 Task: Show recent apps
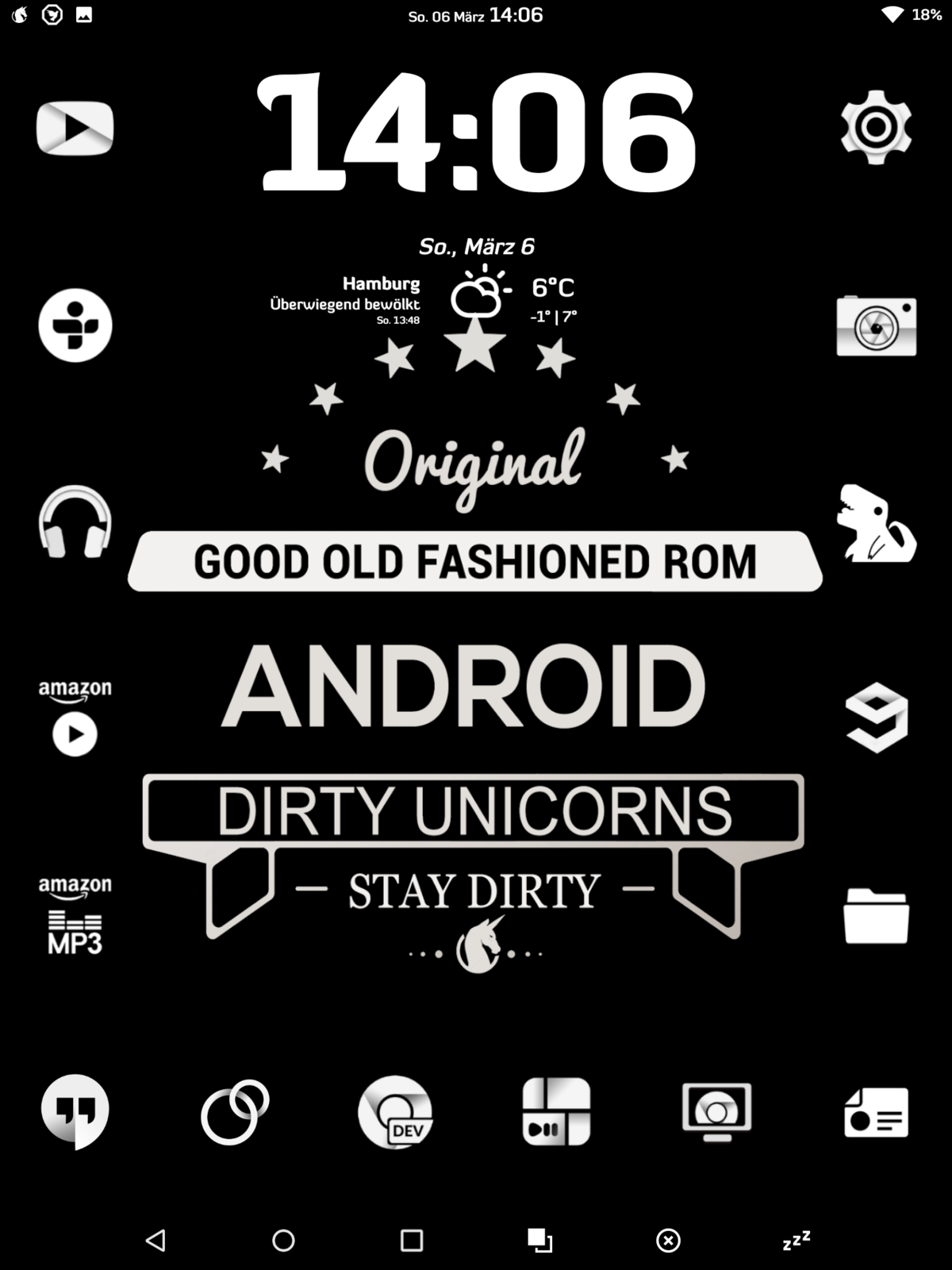pos(412,1240)
